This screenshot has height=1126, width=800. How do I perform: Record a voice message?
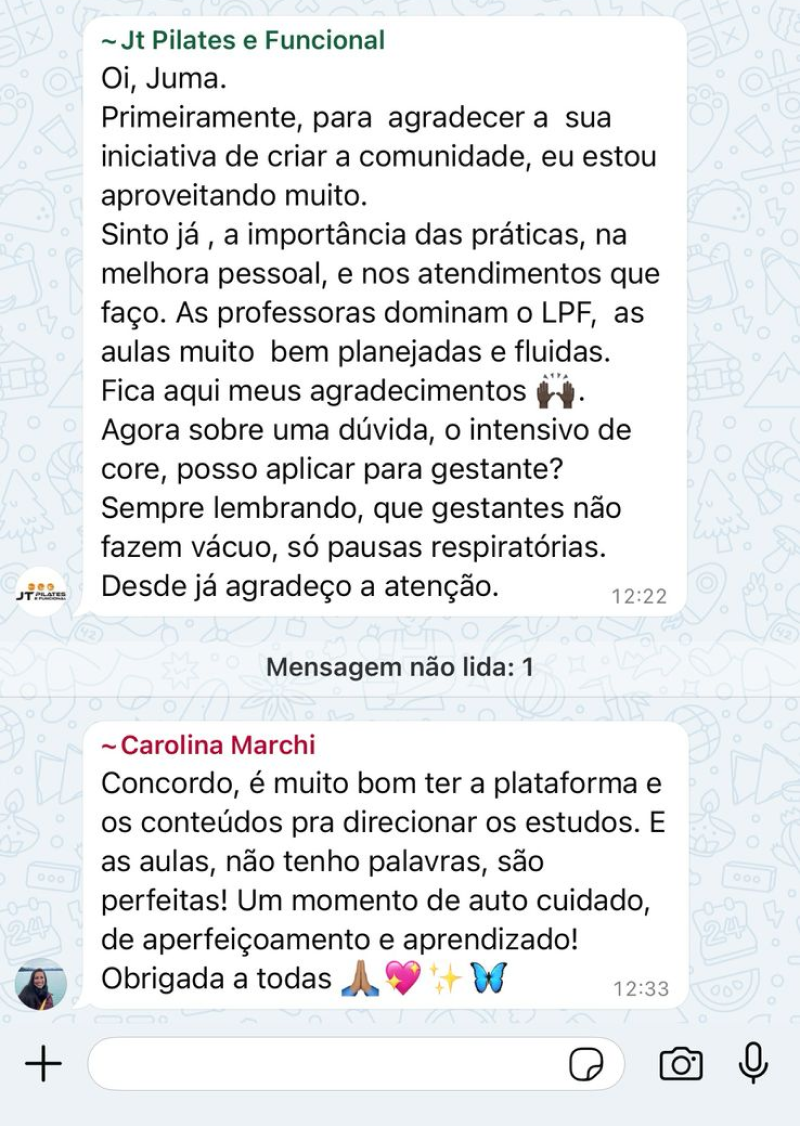click(x=753, y=1063)
